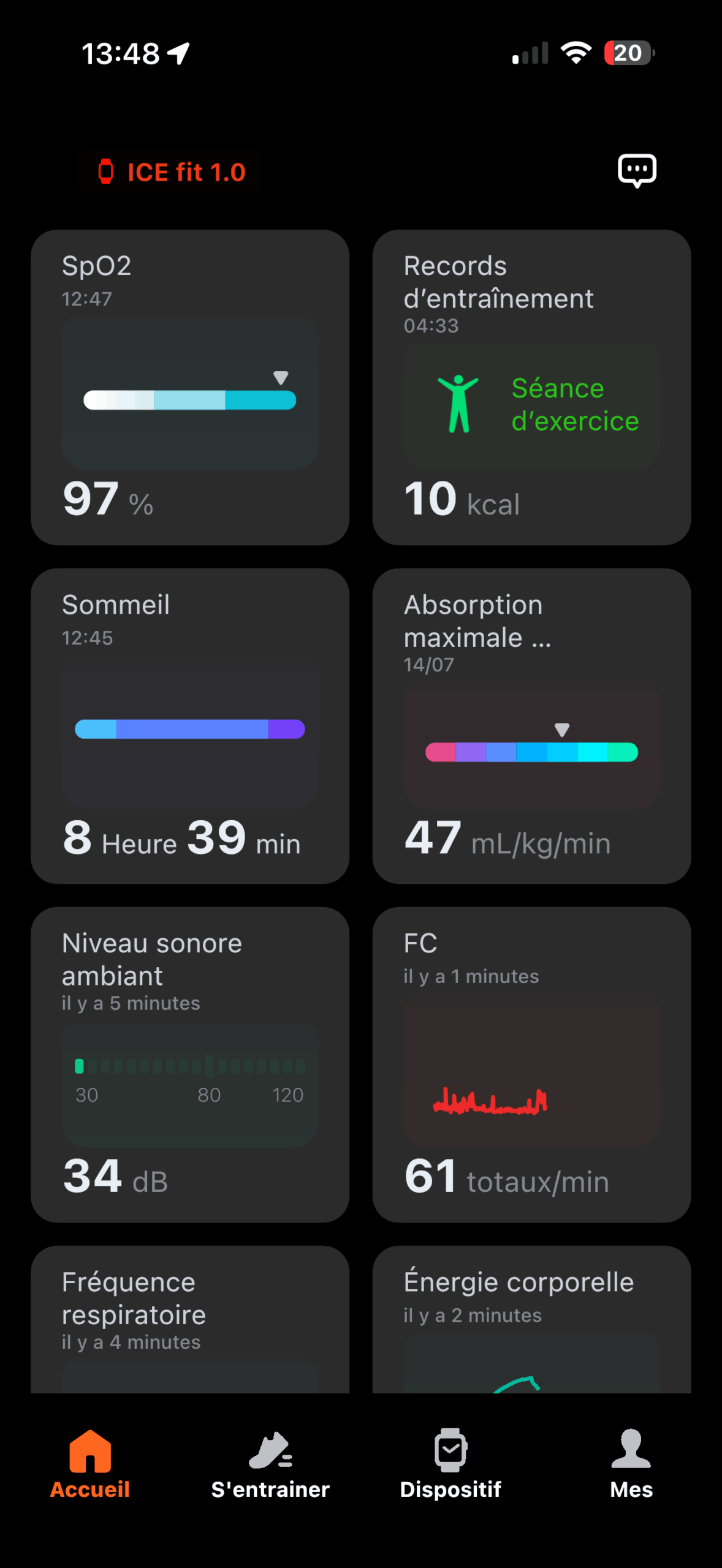View Niveau sonore ambiant details

(x=190, y=1065)
